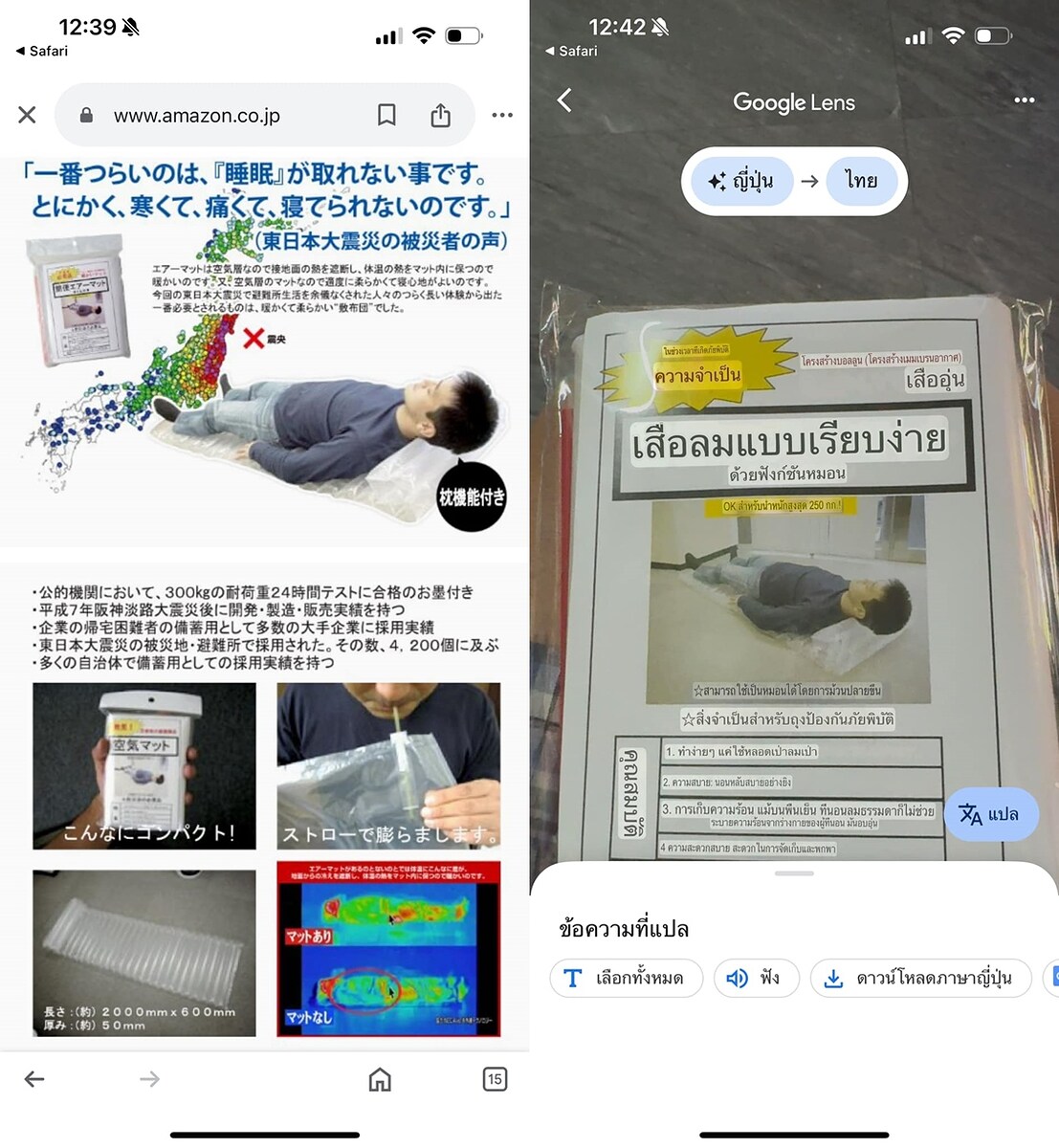Tap ดาวน์โหลดภาษาญี่ปุ่น to download Japanese

(x=920, y=978)
